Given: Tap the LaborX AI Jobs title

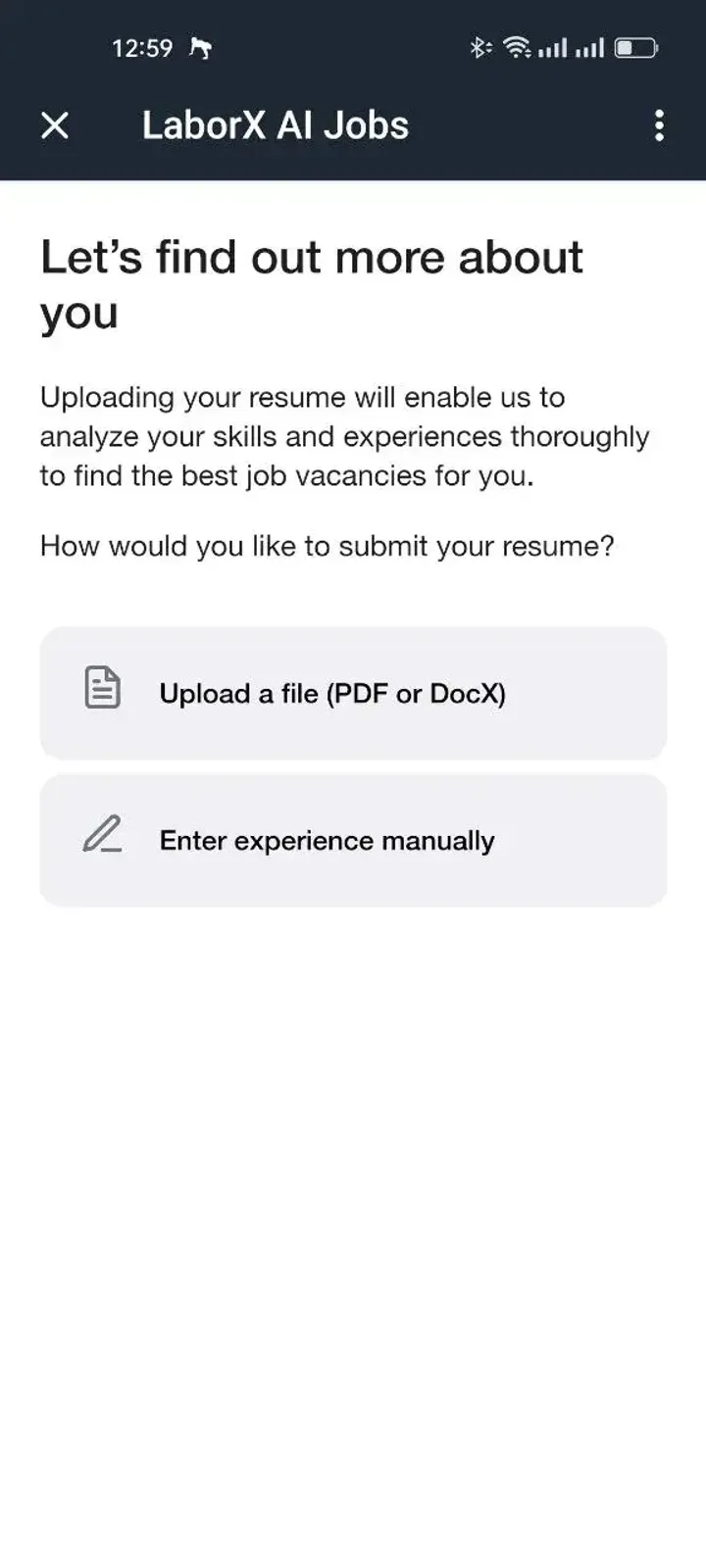Looking at the screenshot, I should 276,125.
